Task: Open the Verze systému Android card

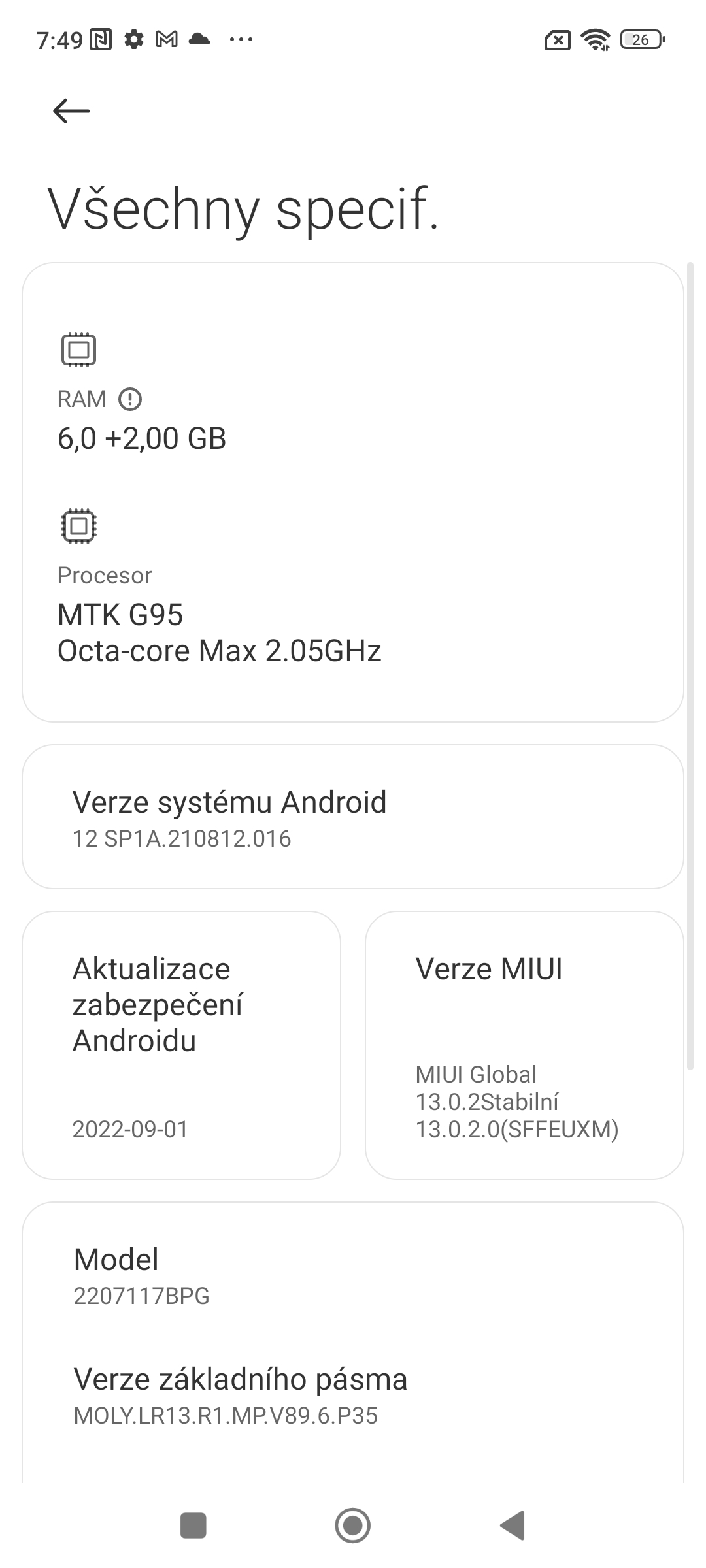Action: (353, 815)
